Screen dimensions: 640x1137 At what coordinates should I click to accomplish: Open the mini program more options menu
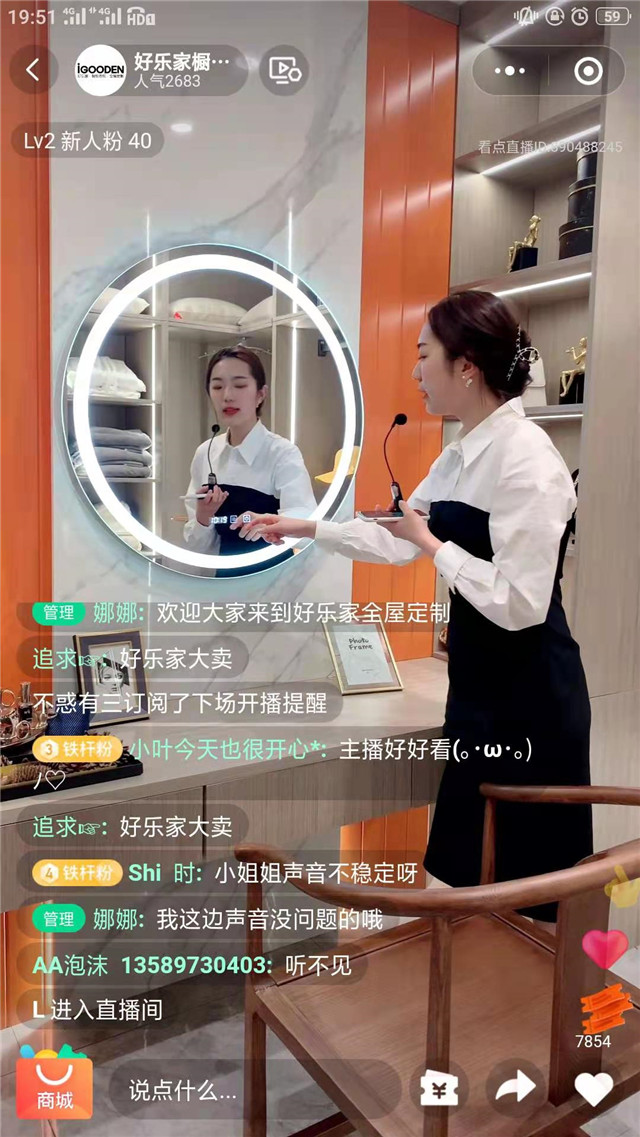510,71
